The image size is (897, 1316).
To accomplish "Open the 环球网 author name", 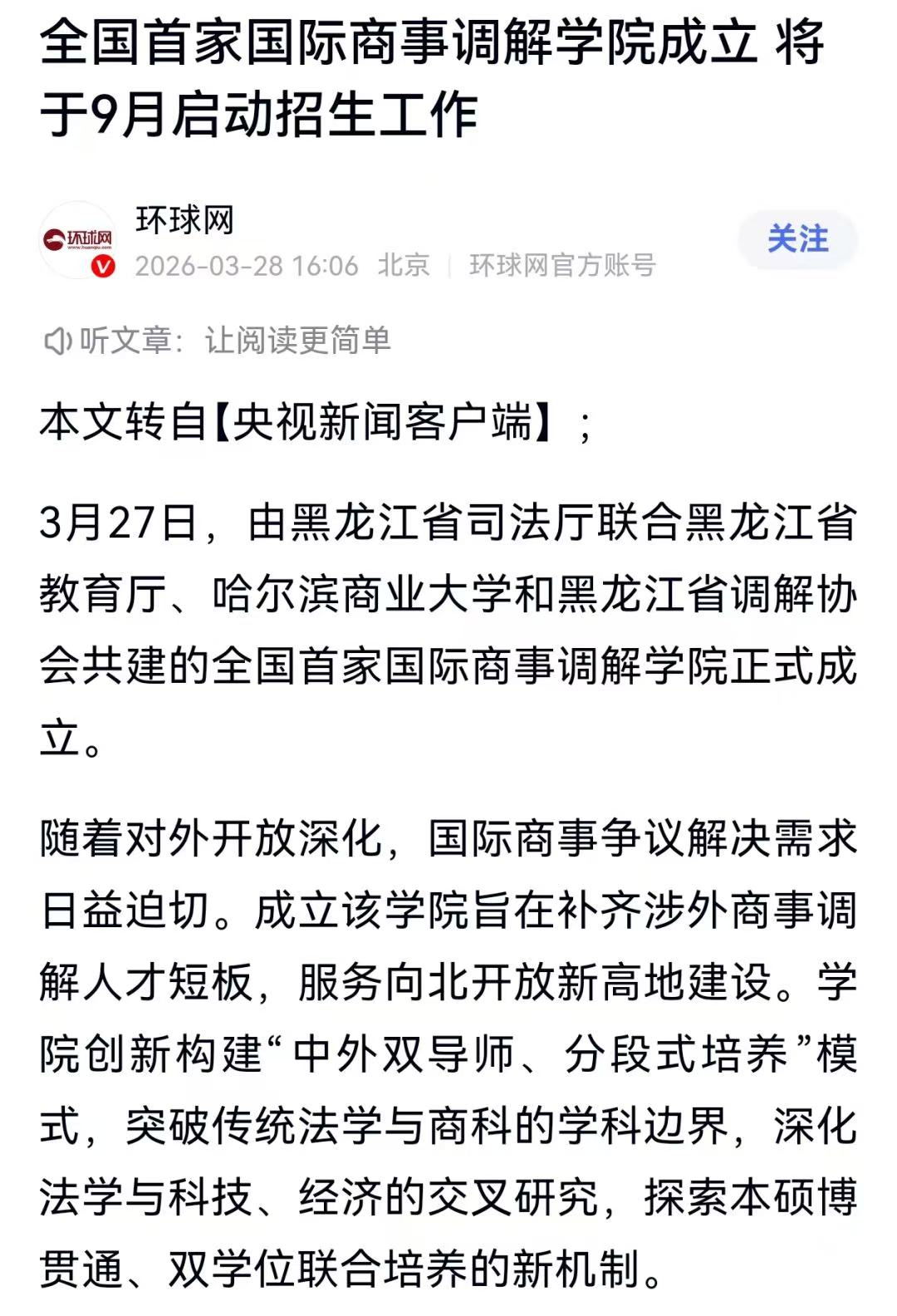I will coord(184,221).
